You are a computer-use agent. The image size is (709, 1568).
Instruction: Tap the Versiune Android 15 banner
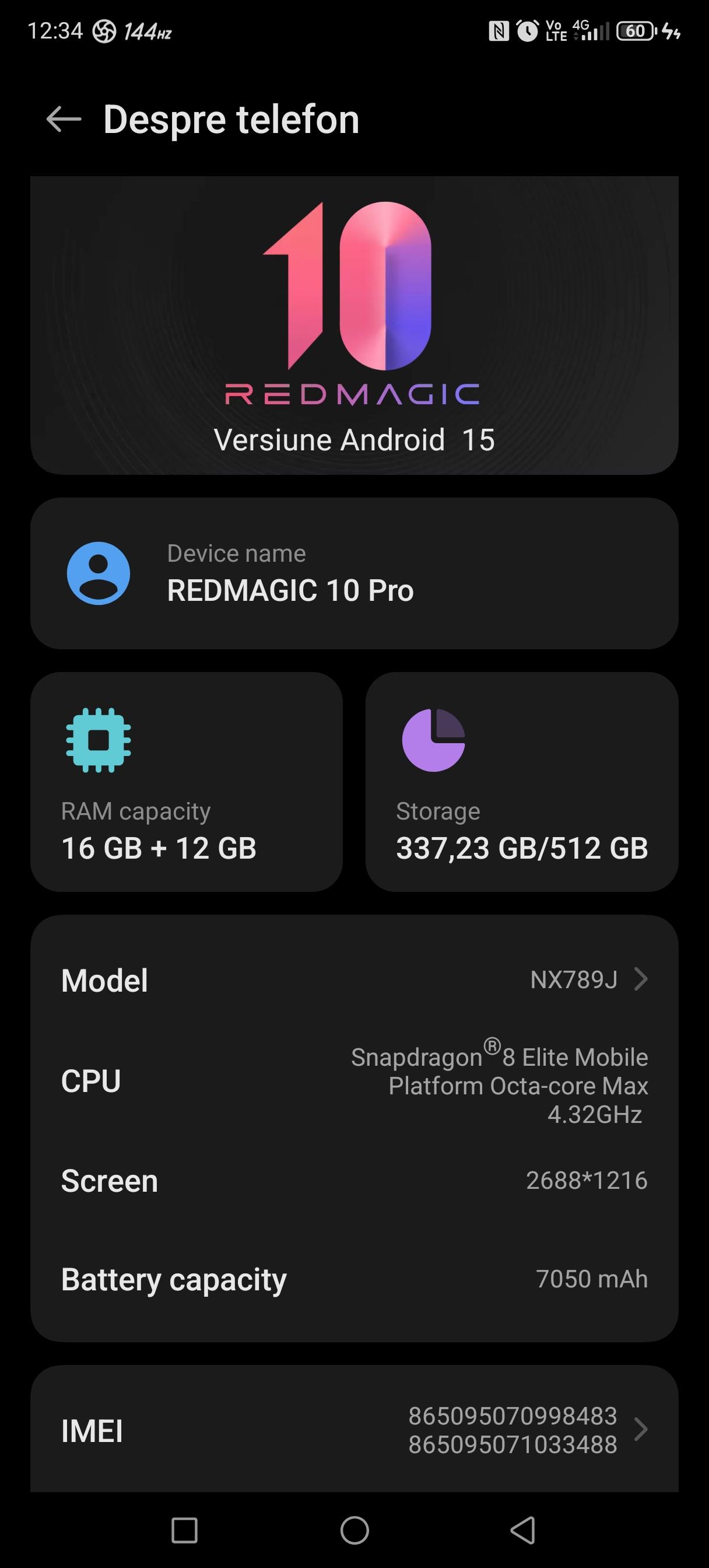pyautogui.click(x=354, y=325)
